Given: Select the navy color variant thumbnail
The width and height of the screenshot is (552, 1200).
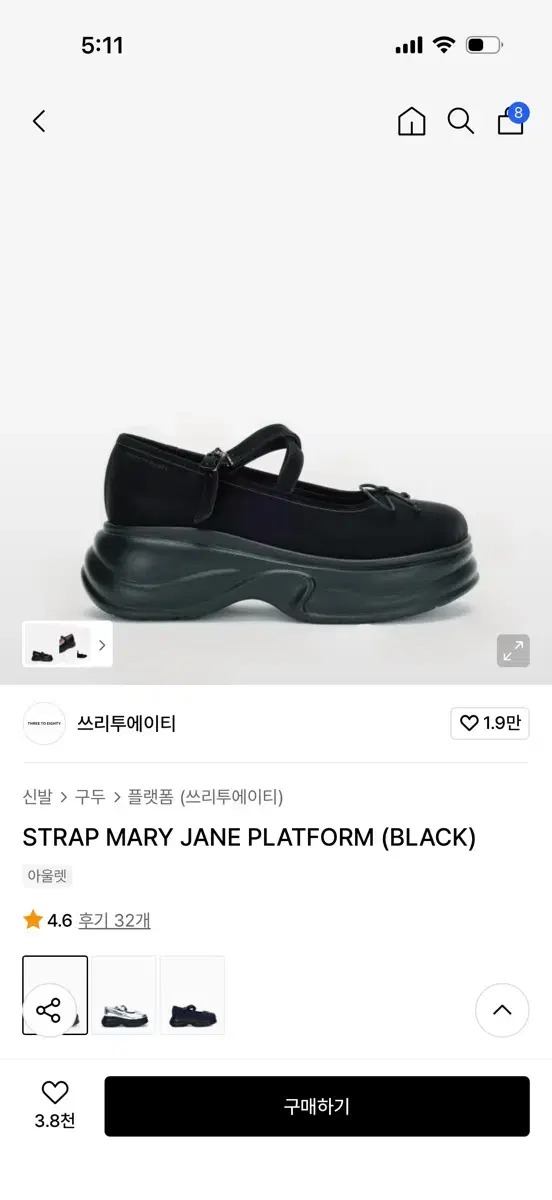Looking at the screenshot, I should [192, 995].
